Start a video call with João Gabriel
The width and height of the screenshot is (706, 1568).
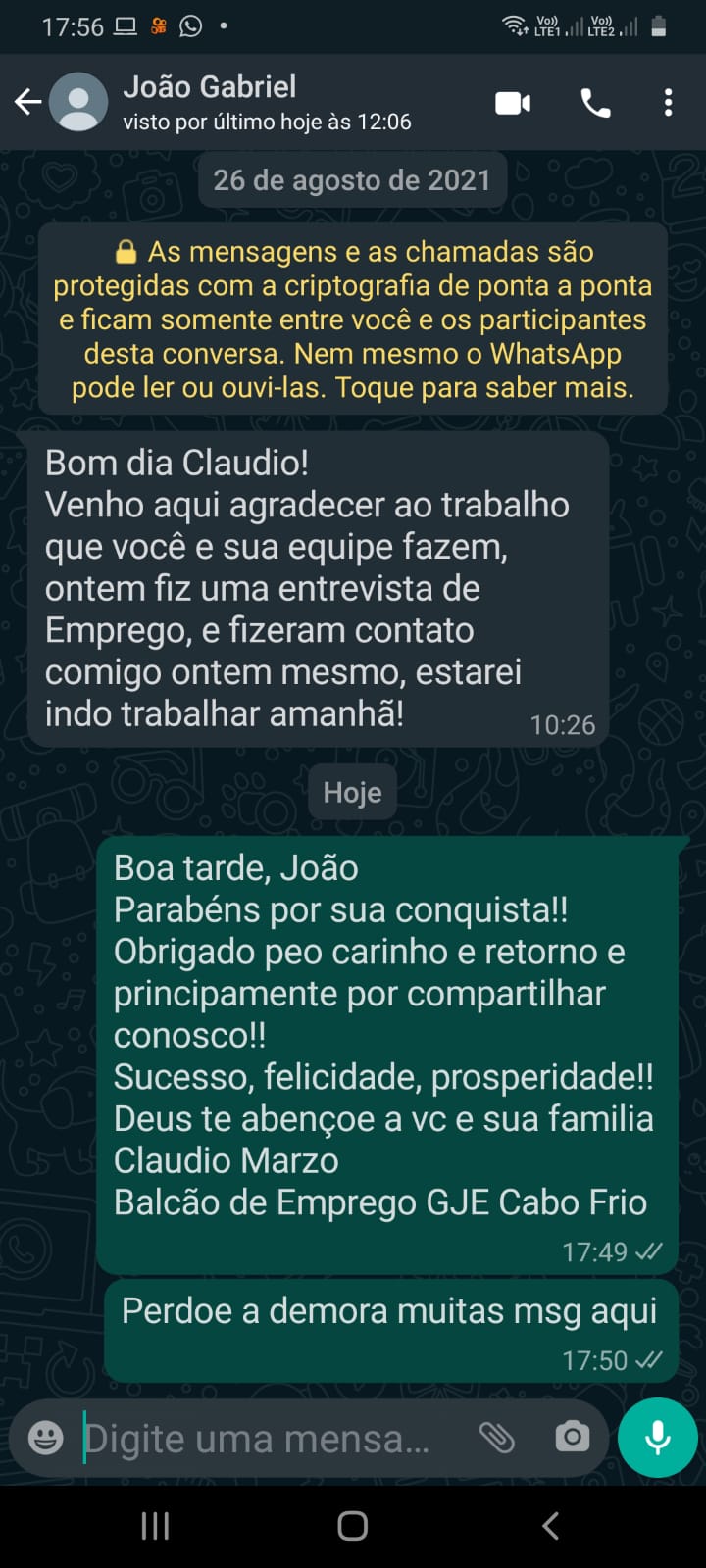click(x=513, y=103)
